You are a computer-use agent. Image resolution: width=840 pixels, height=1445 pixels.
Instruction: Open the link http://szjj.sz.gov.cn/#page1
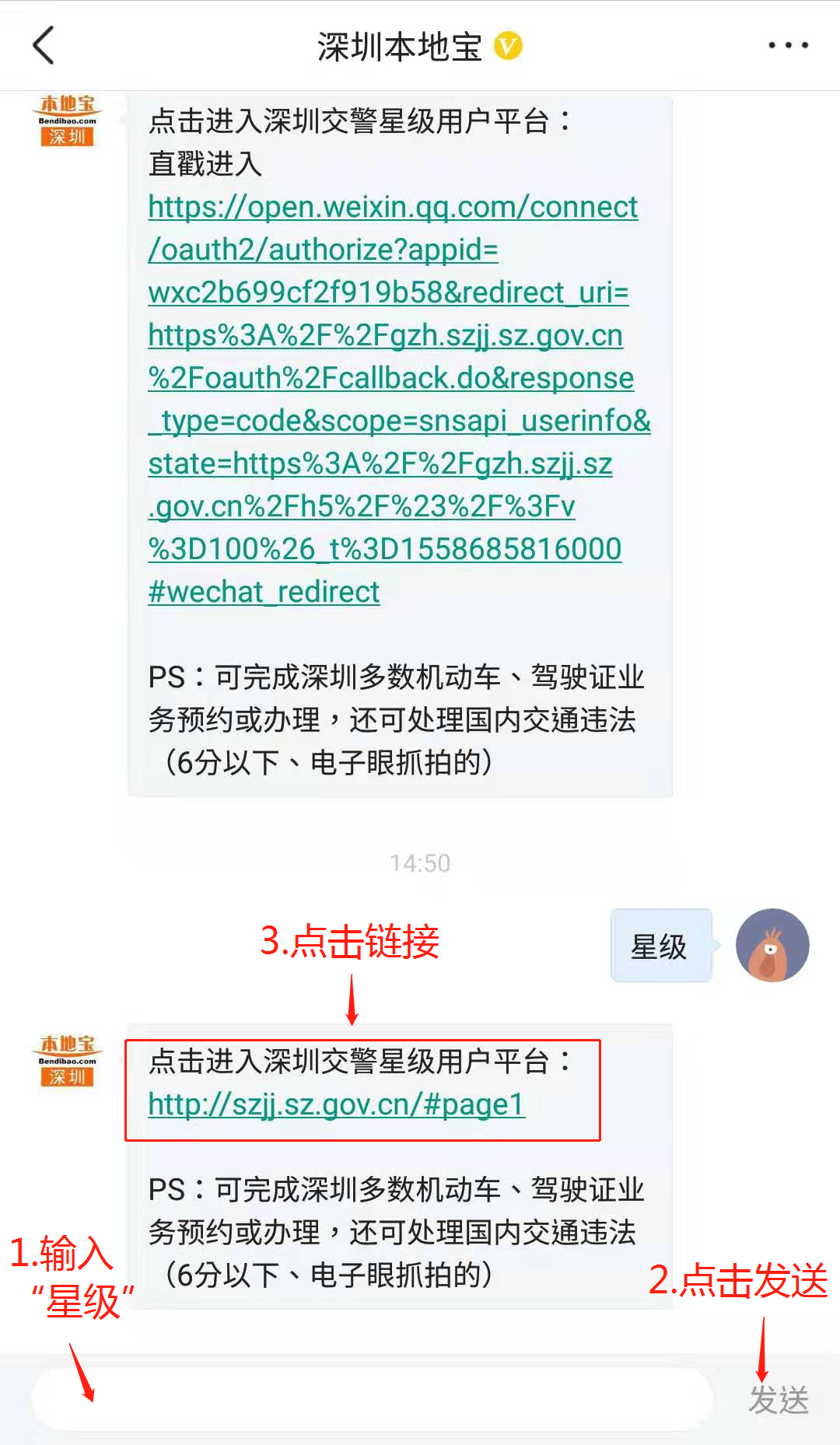coord(336,1104)
